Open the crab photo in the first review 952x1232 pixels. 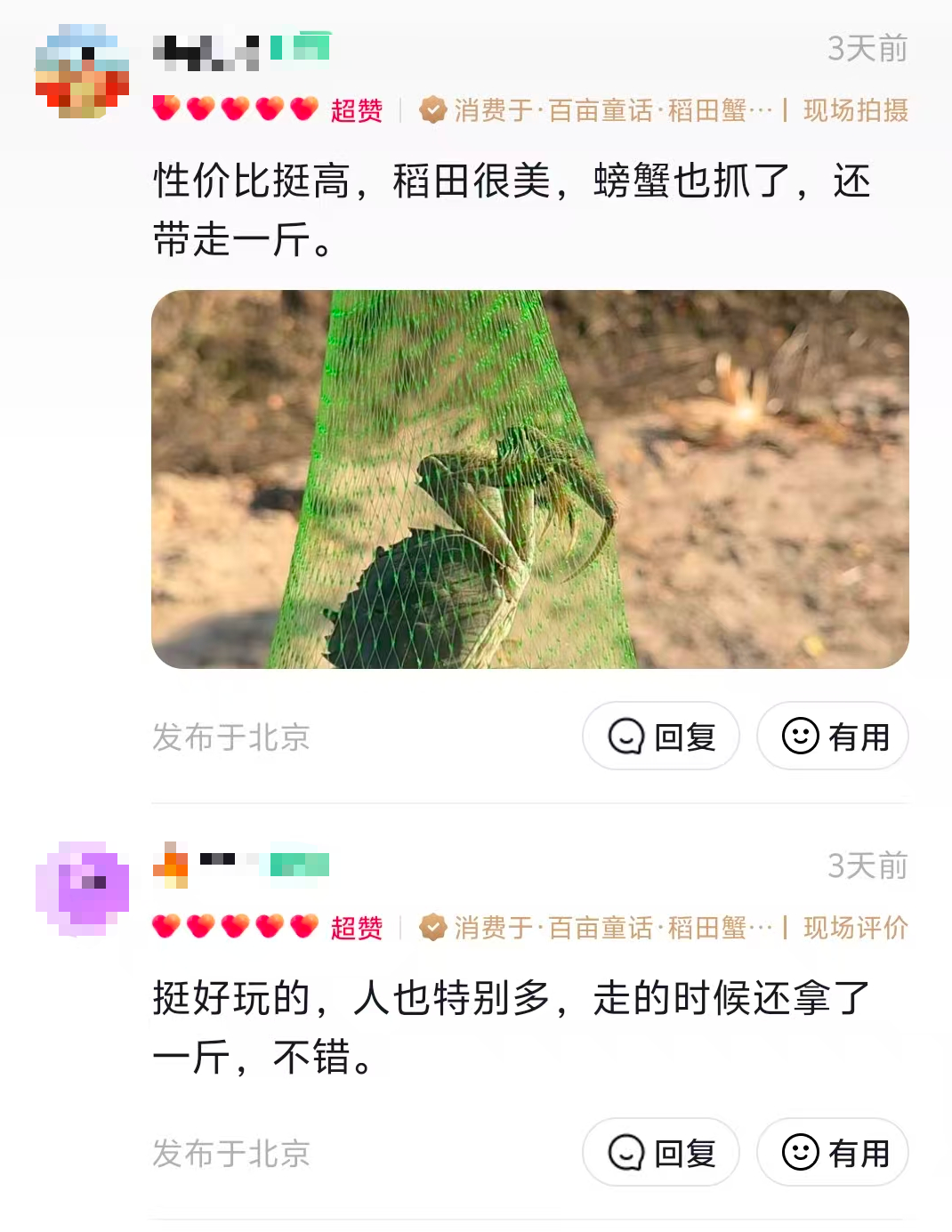pyautogui.click(x=529, y=479)
